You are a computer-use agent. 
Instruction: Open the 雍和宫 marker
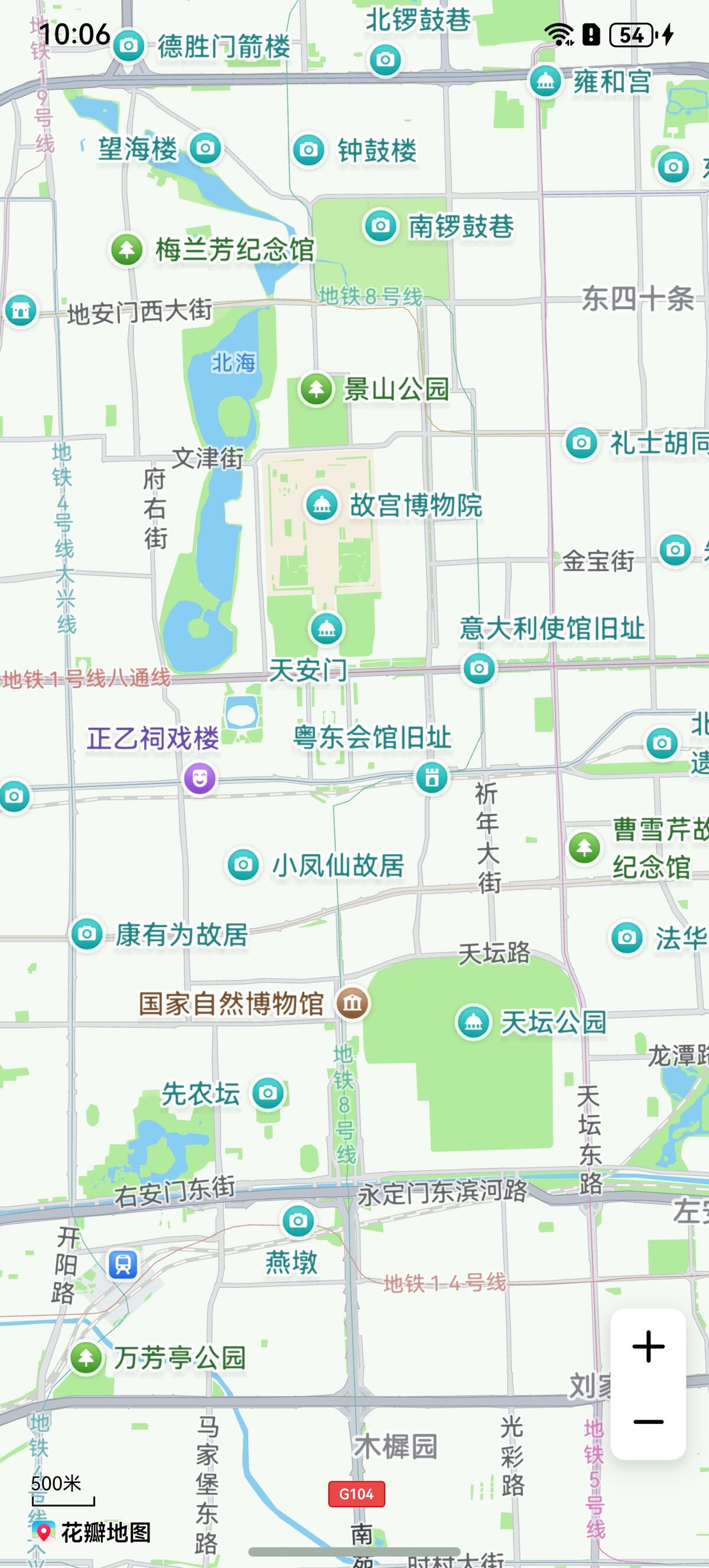coord(545,81)
